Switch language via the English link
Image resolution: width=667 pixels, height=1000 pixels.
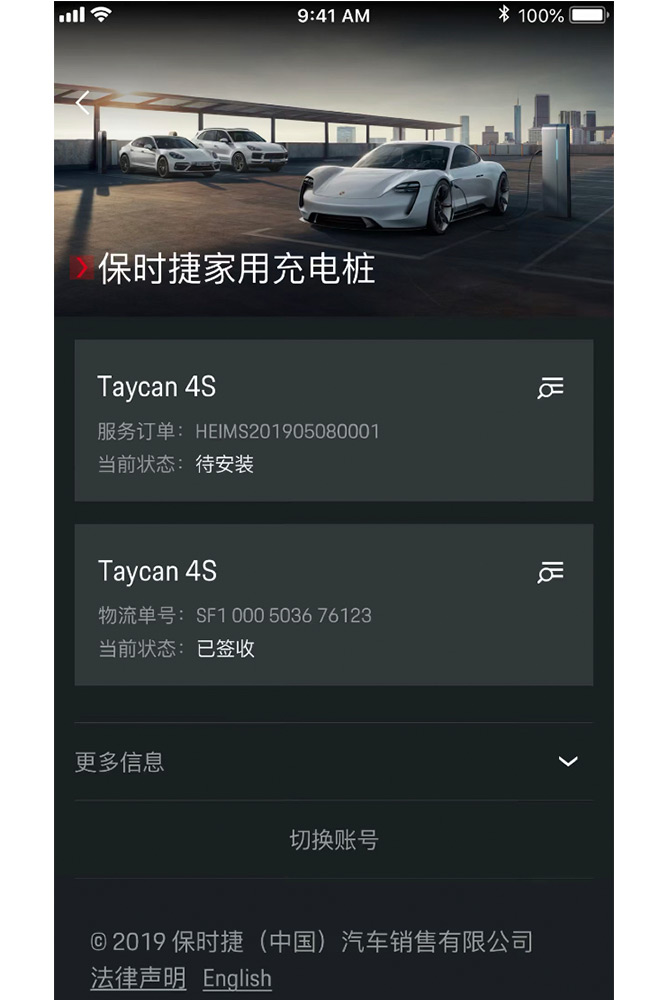pyautogui.click(x=237, y=978)
